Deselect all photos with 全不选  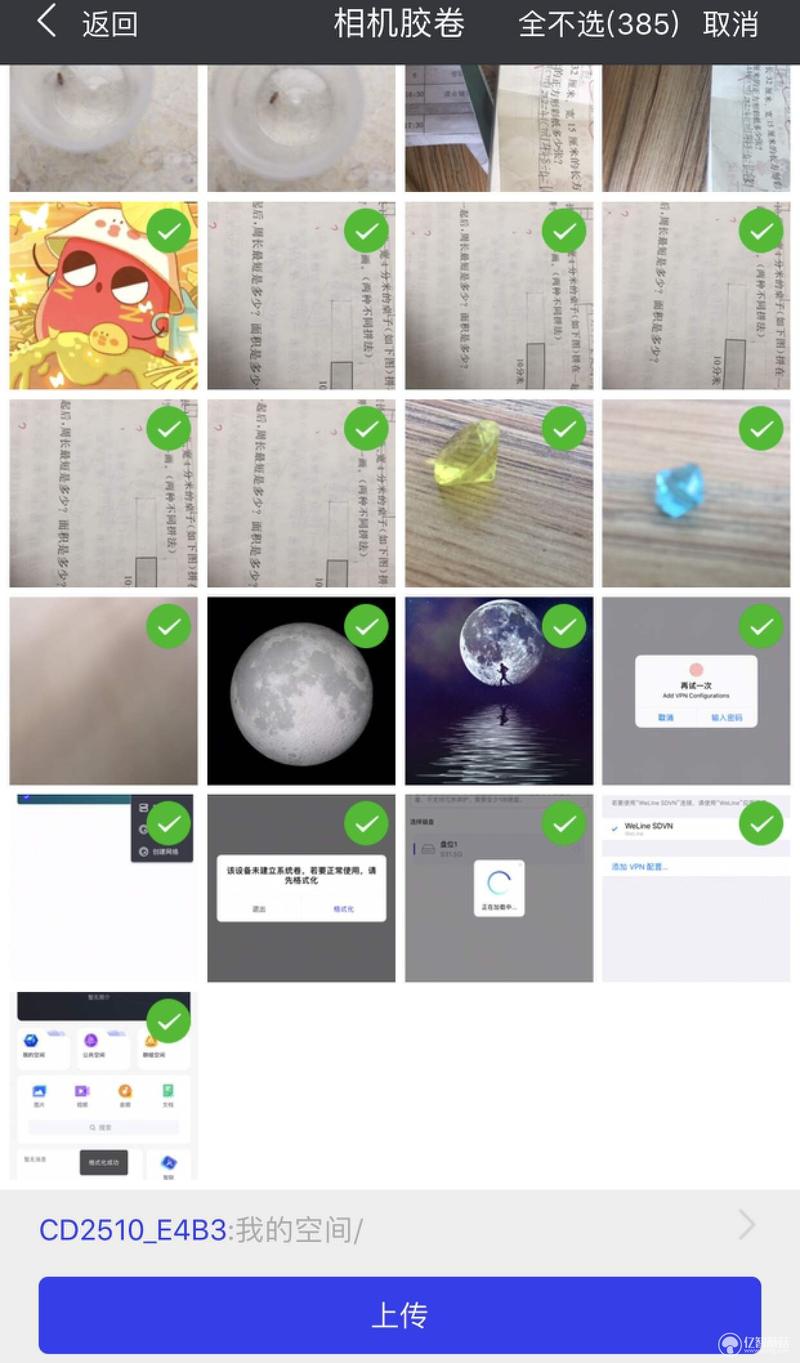598,24
